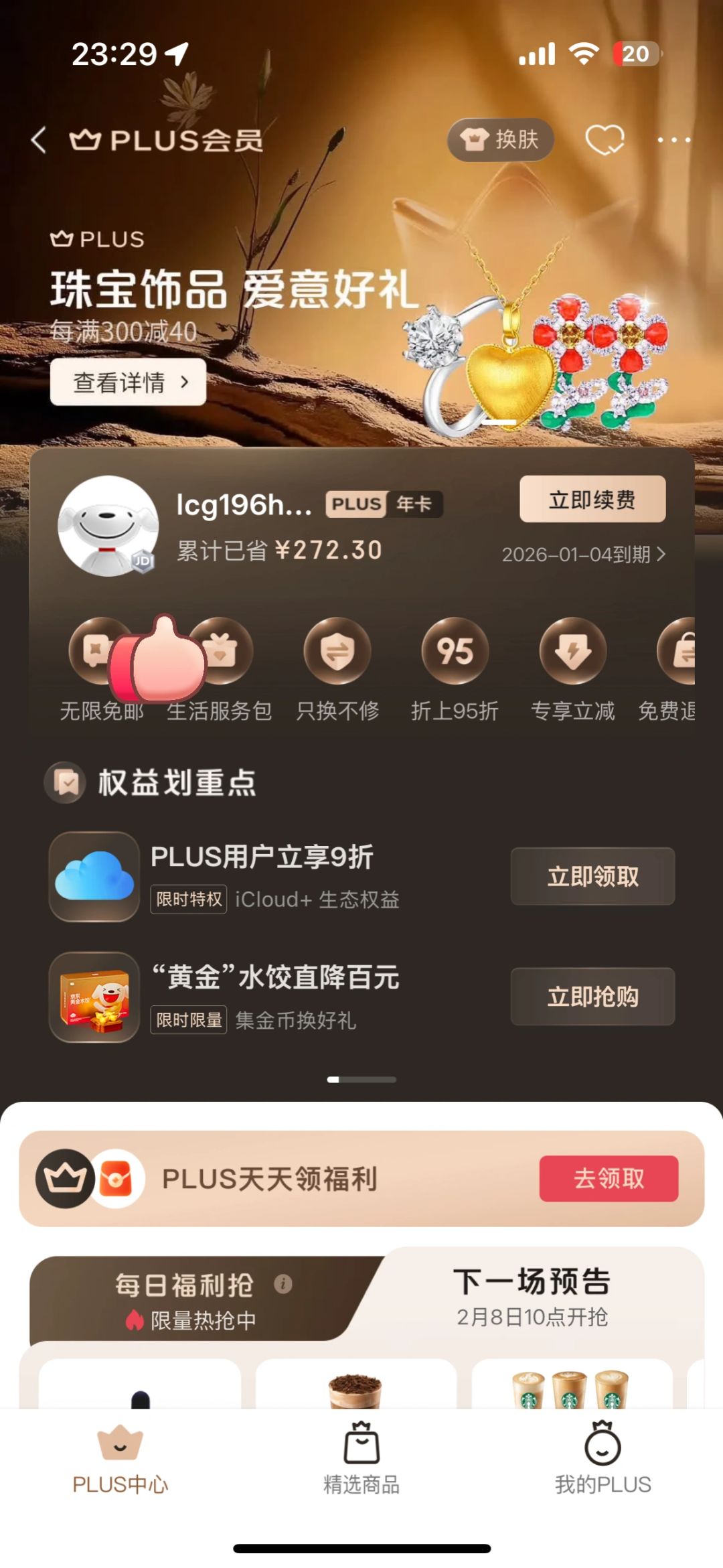Tap 查看详情 on the jewelry banner
The height and width of the screenshot is (1568, 723).
(128, 382)
